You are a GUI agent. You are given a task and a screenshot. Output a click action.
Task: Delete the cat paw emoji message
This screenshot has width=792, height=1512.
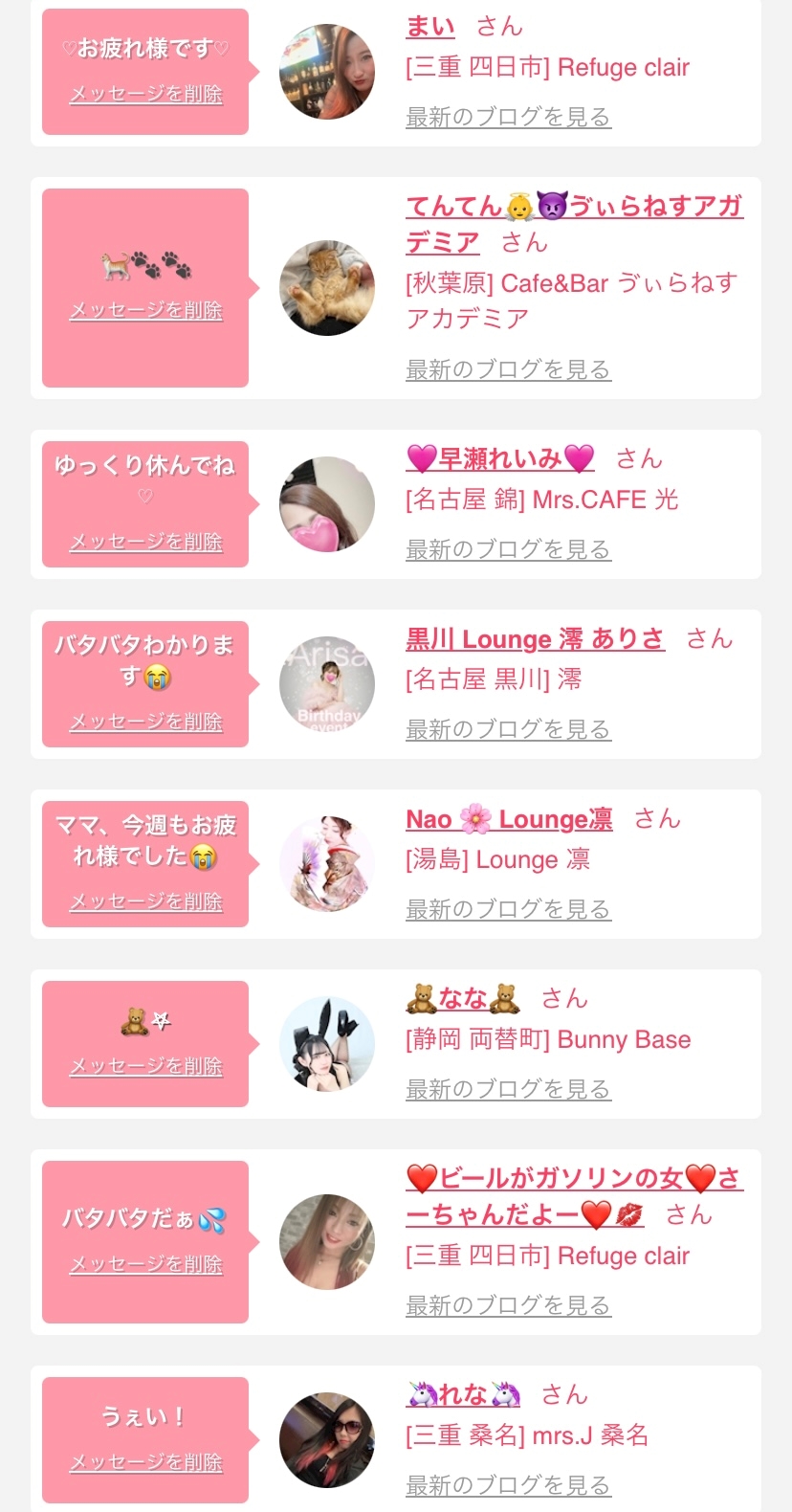tap(145, 310)
